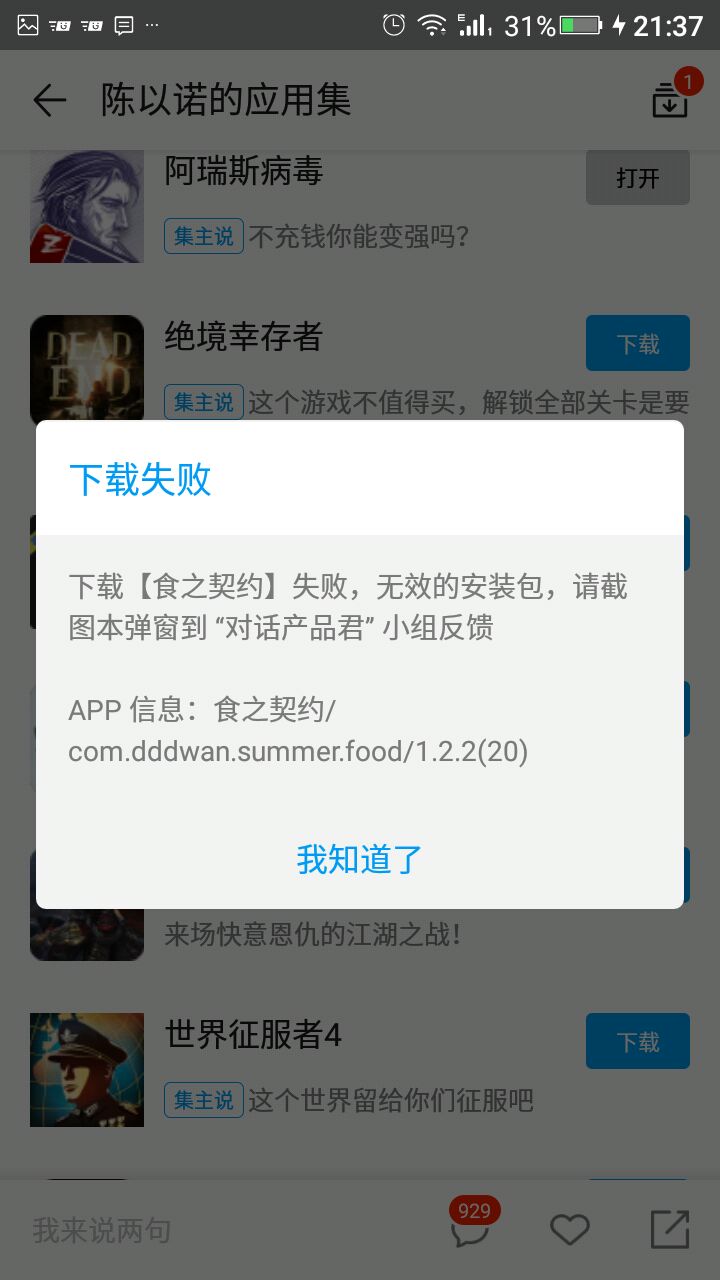The height and width of the screenshot is (1280, 720).
Task: Go back from 陈以诺的应用集
Action: 49,100
